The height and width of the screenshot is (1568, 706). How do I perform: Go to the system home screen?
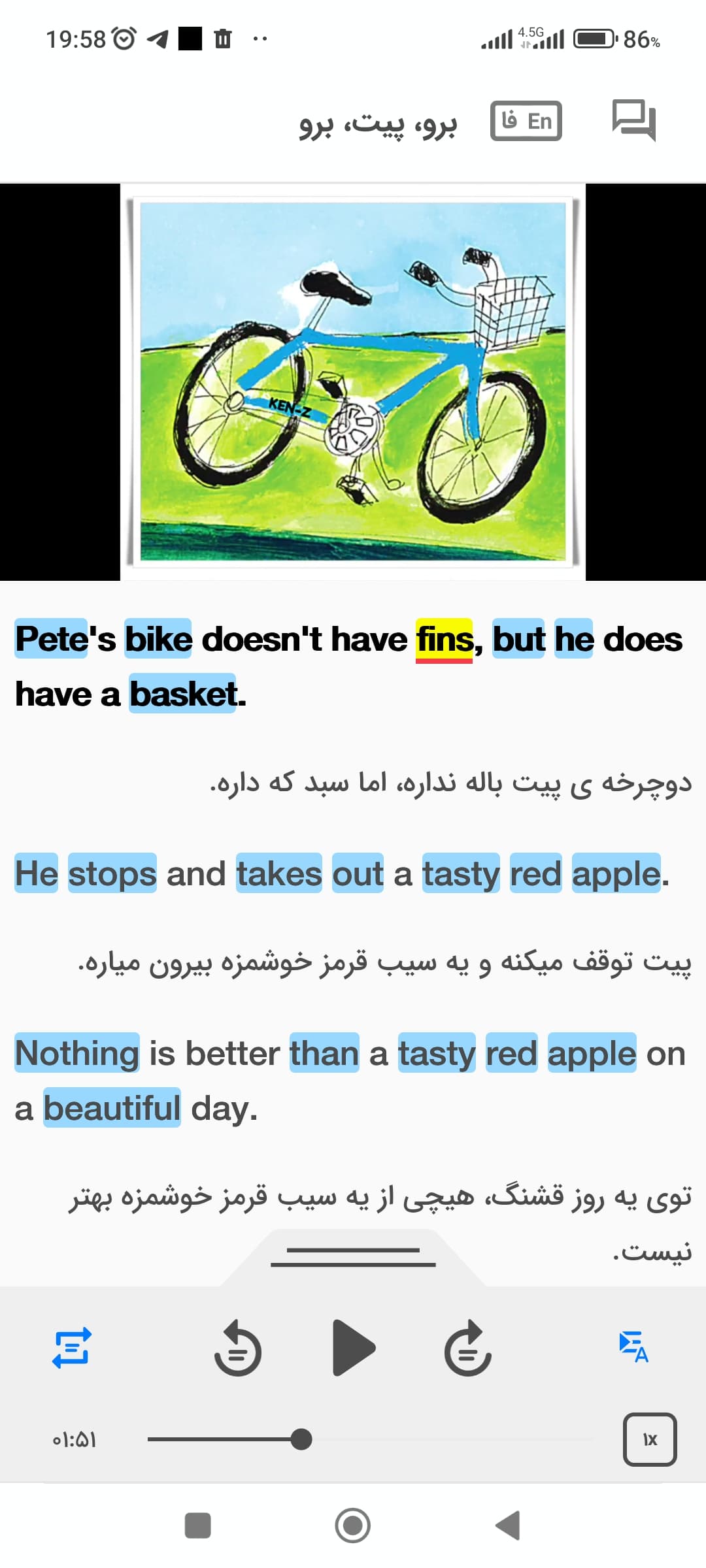(x=352, y=1526)
